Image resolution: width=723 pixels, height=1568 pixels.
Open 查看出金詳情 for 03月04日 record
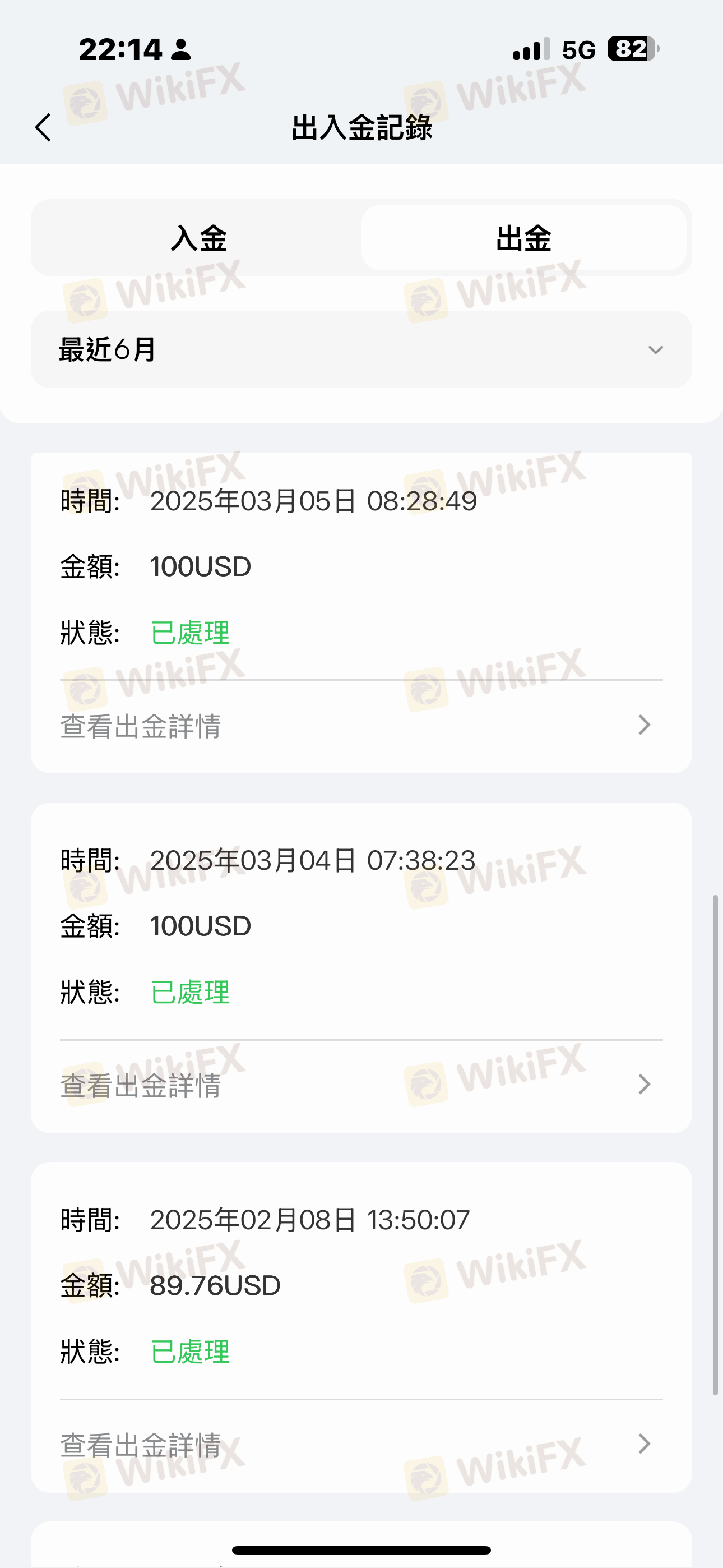pyautogui.click(x=361, y=1085)
